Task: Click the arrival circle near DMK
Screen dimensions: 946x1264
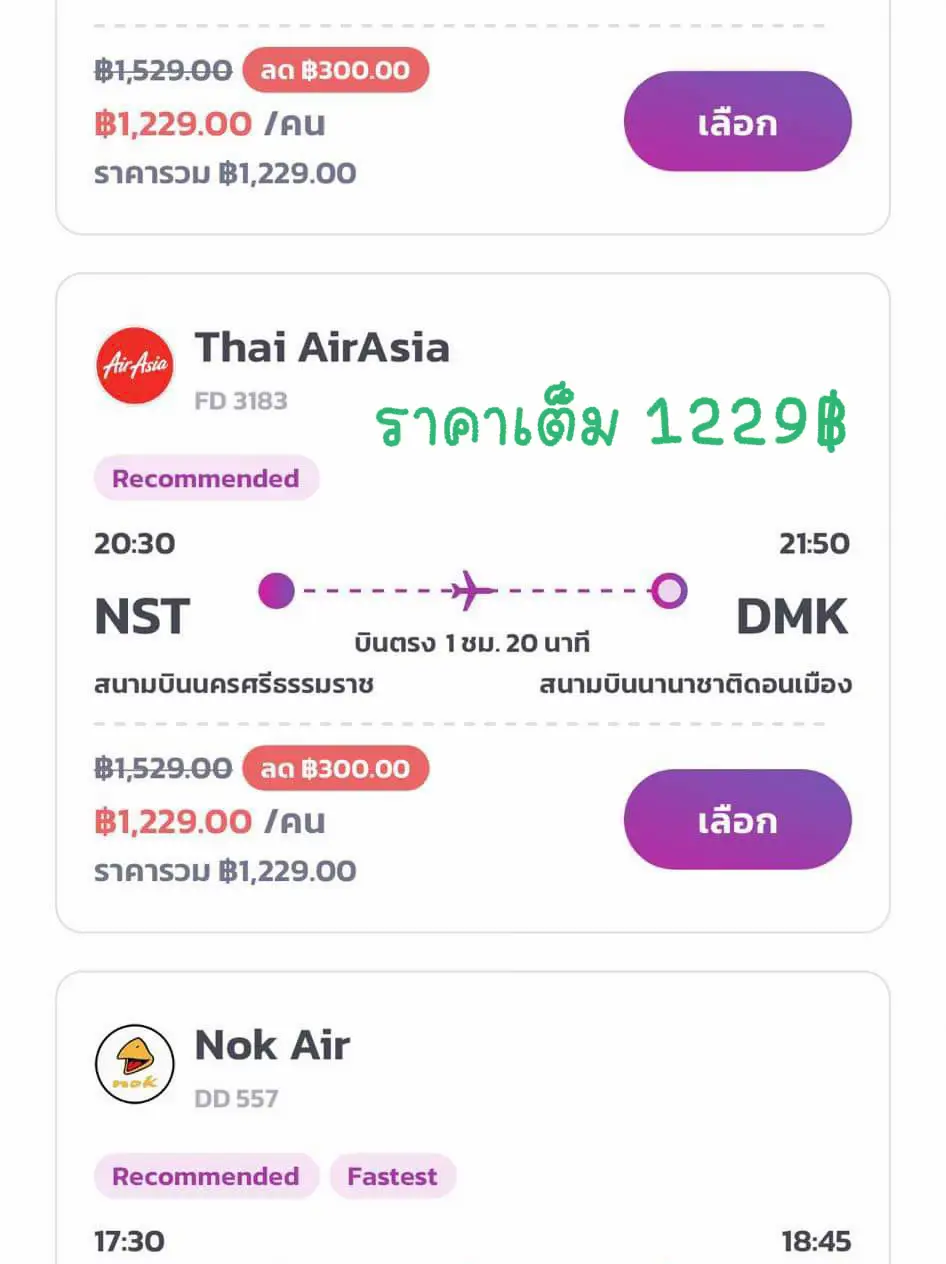Action: point(668,591)
